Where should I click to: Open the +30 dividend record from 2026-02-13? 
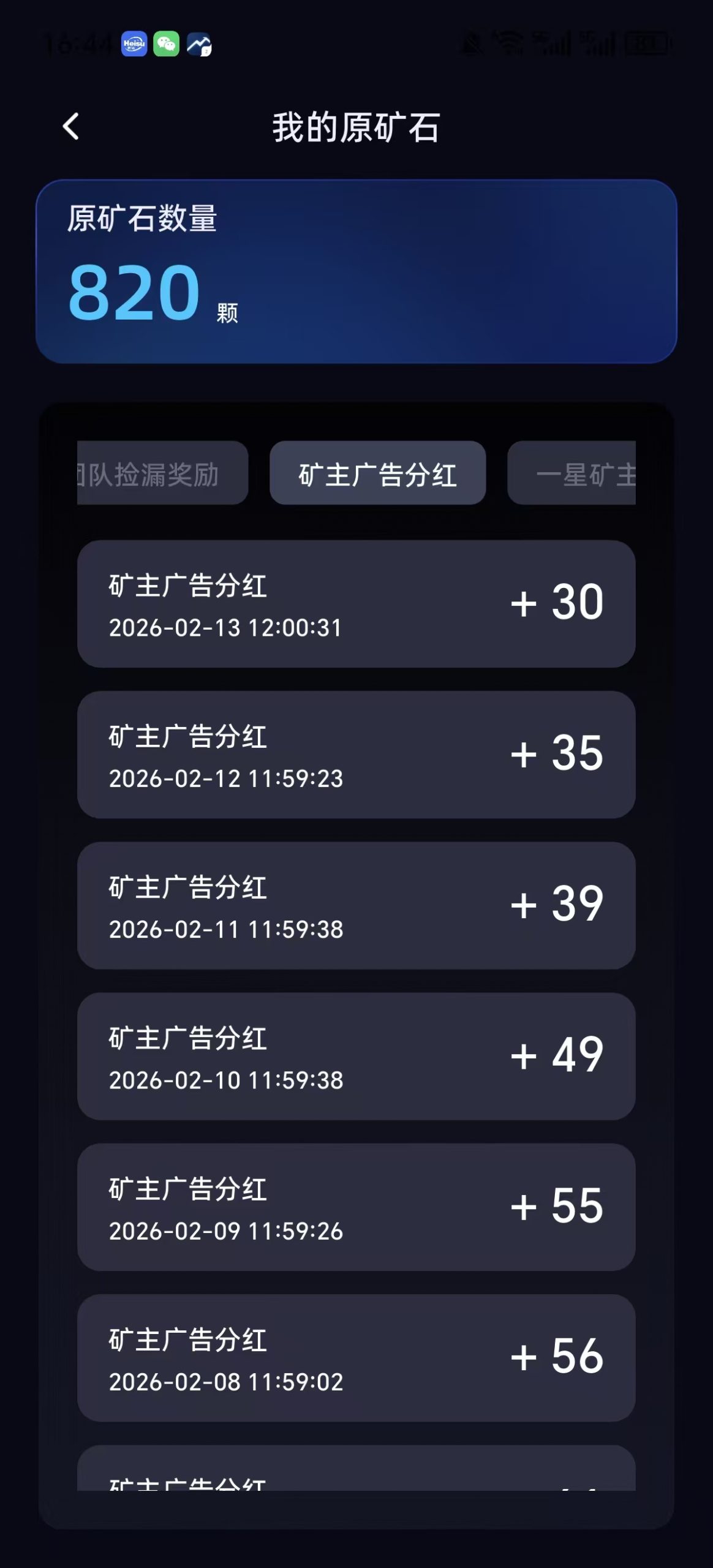click(x=356, y=603)
